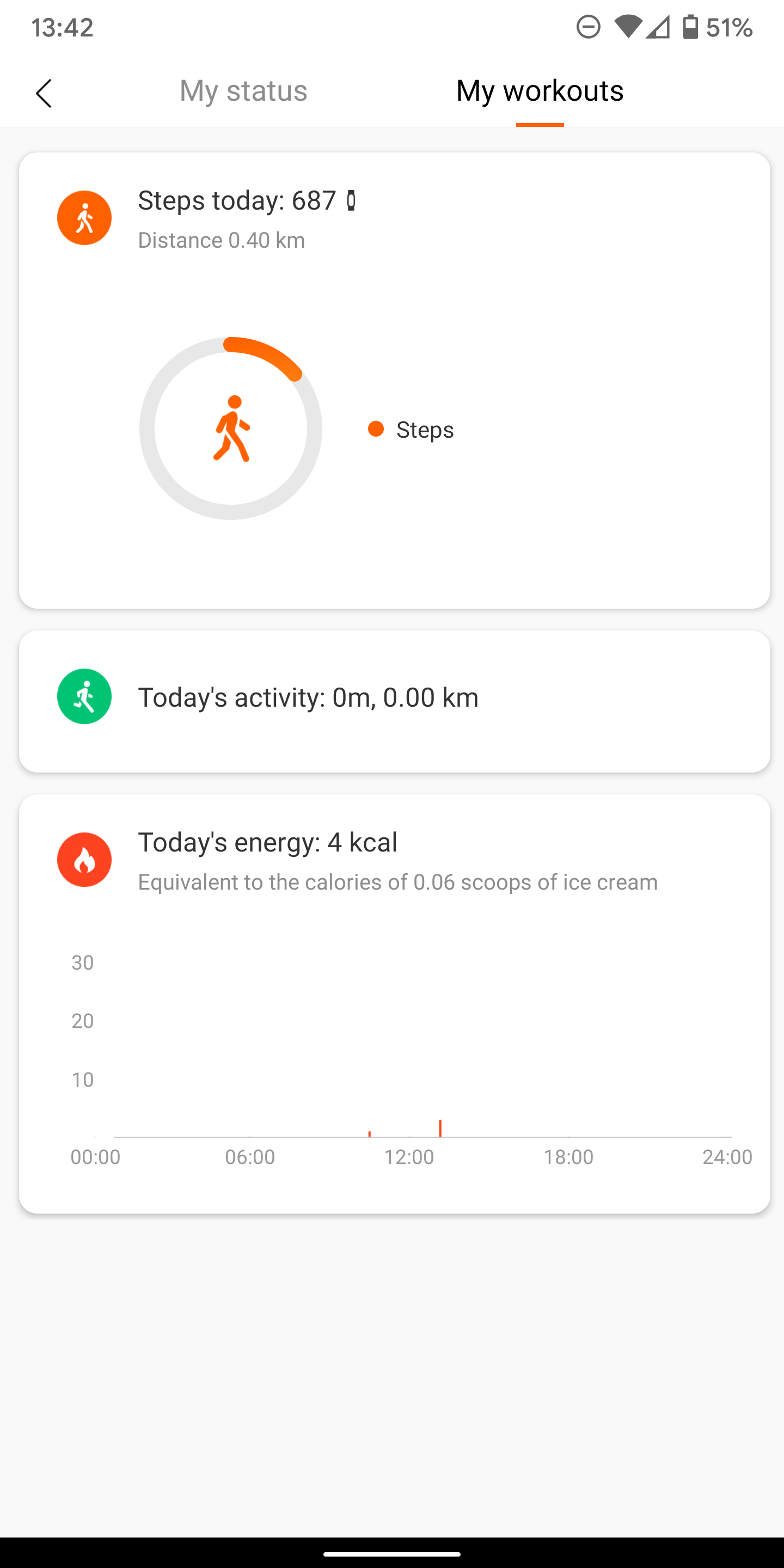Image resolution: width=784 pixels, height=1568 pixels.
Task: Switch to the My status tab
Action: 243,91
